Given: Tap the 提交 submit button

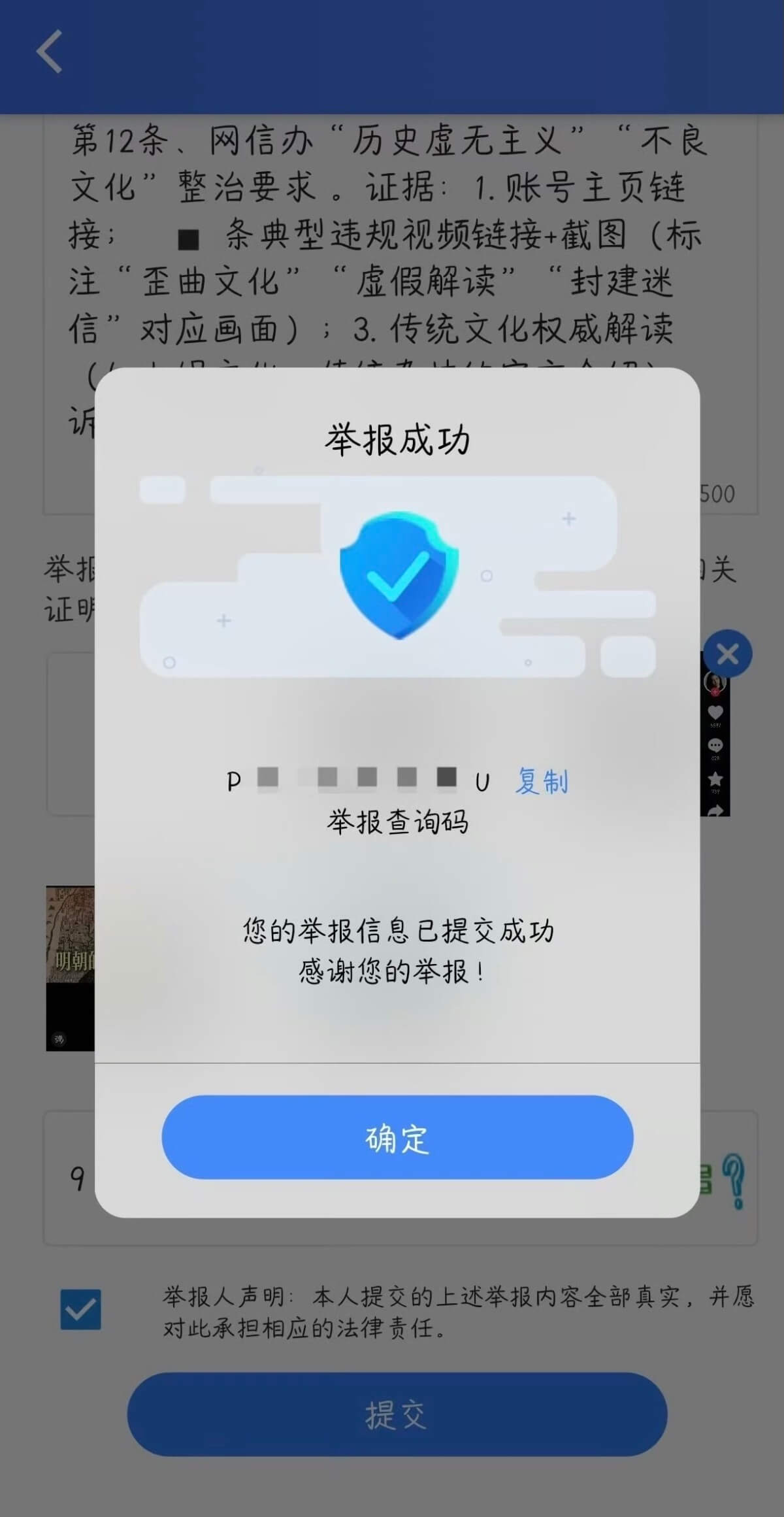Looking at the screenshot, I should [397, 1414].
